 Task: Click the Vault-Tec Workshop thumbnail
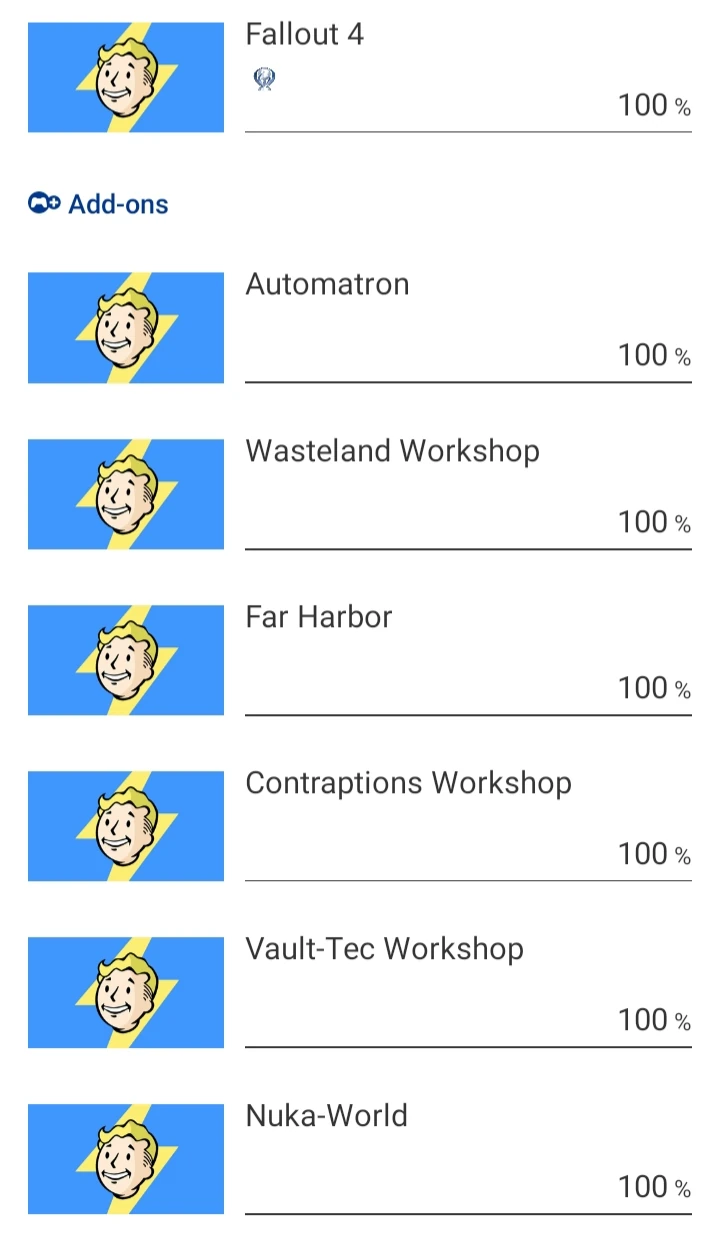125,991
